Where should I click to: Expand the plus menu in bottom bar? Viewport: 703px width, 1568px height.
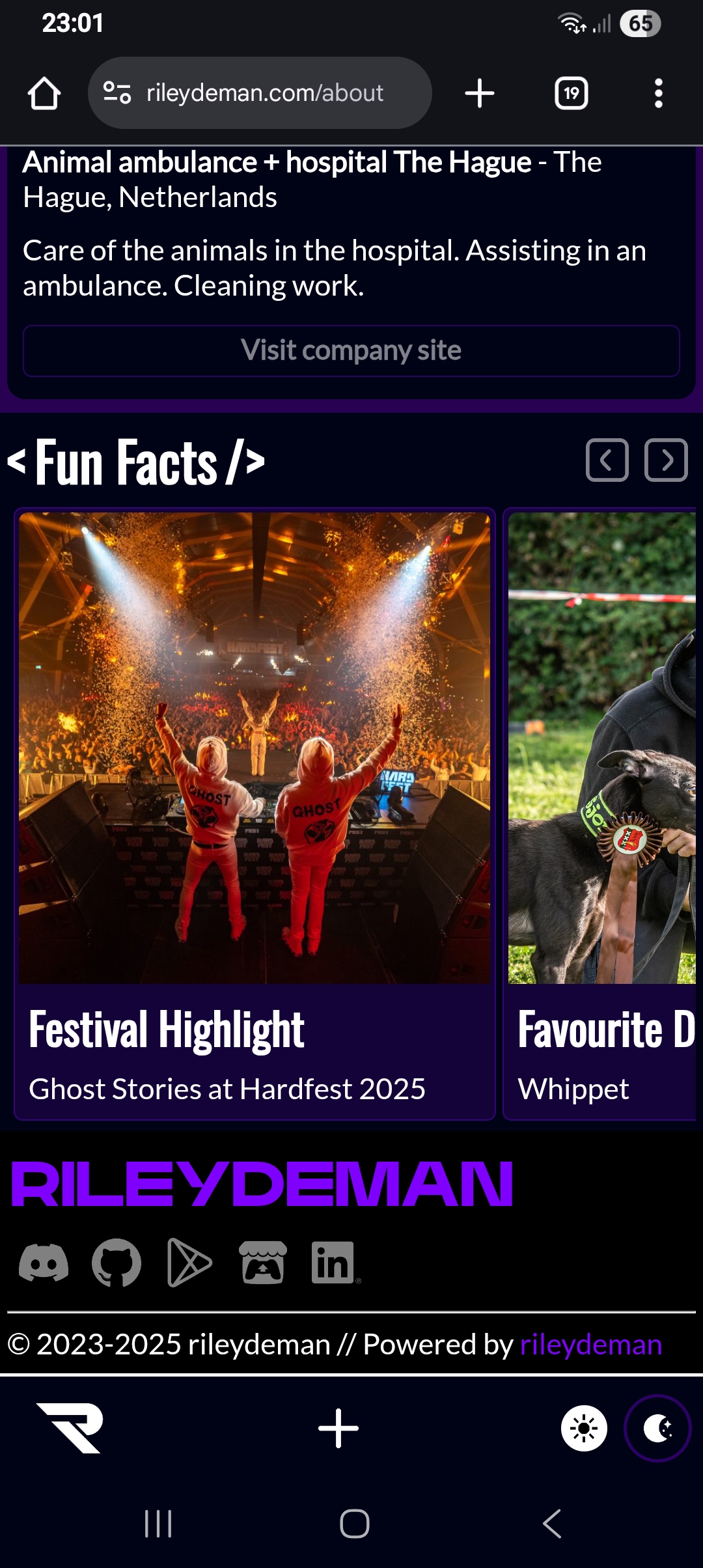pos(338,1429)
